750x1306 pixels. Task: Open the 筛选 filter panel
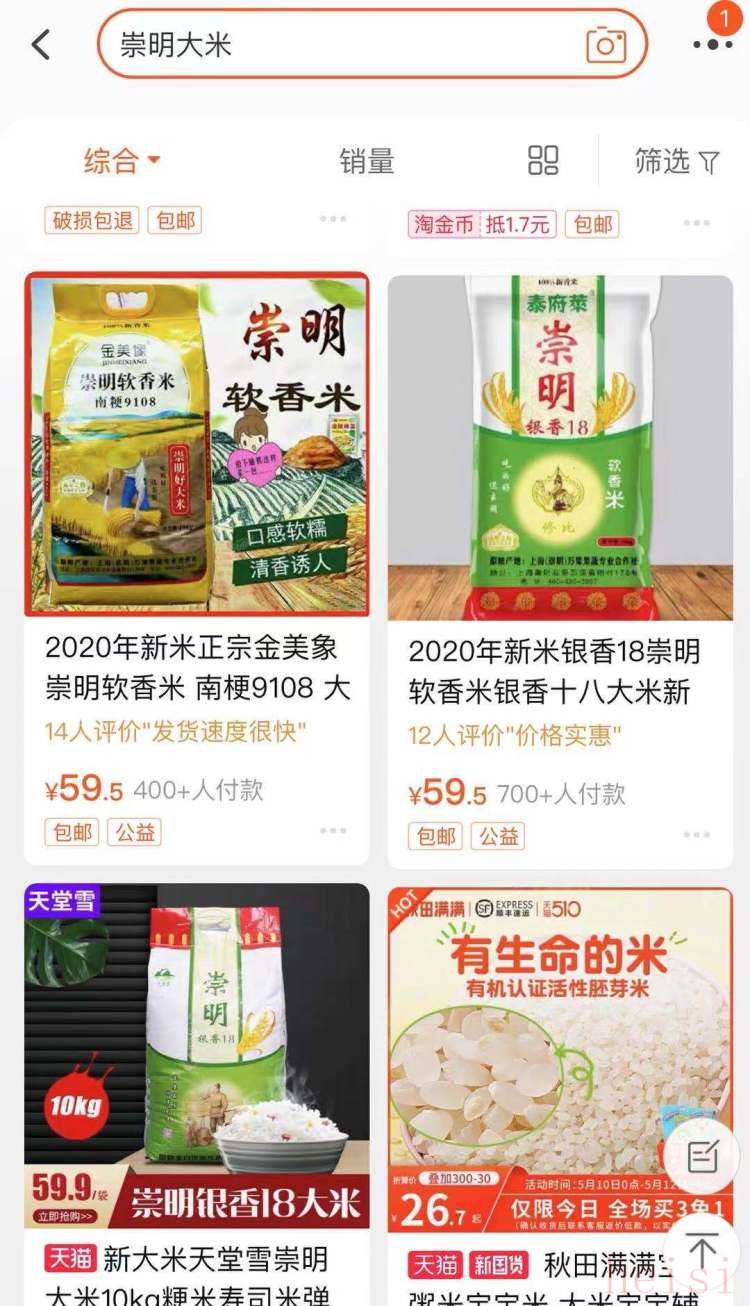pos(677,160)
